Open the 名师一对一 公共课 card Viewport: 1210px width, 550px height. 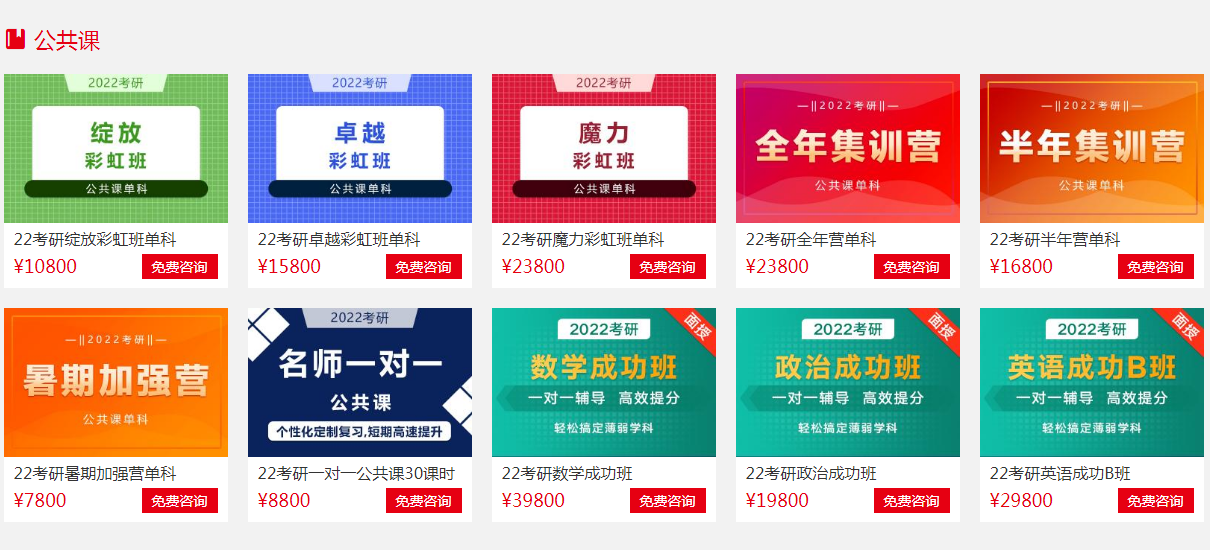360,382
